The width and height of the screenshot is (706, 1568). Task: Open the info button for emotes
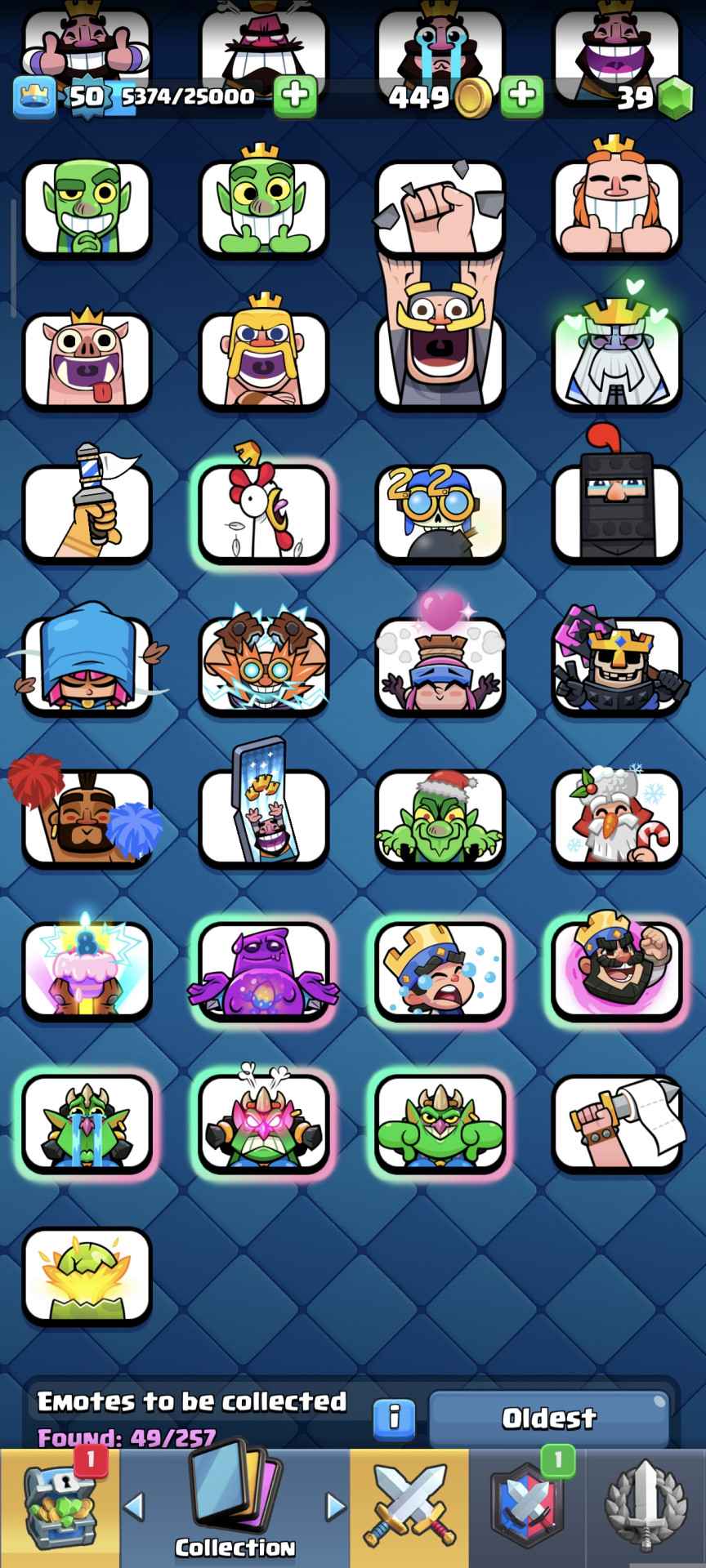(394, 1417)
